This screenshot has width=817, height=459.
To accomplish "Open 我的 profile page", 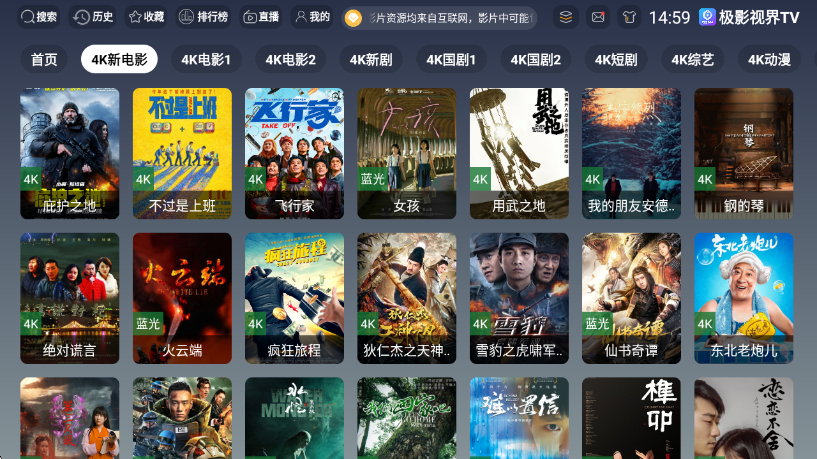I will (x=312, y=17).
